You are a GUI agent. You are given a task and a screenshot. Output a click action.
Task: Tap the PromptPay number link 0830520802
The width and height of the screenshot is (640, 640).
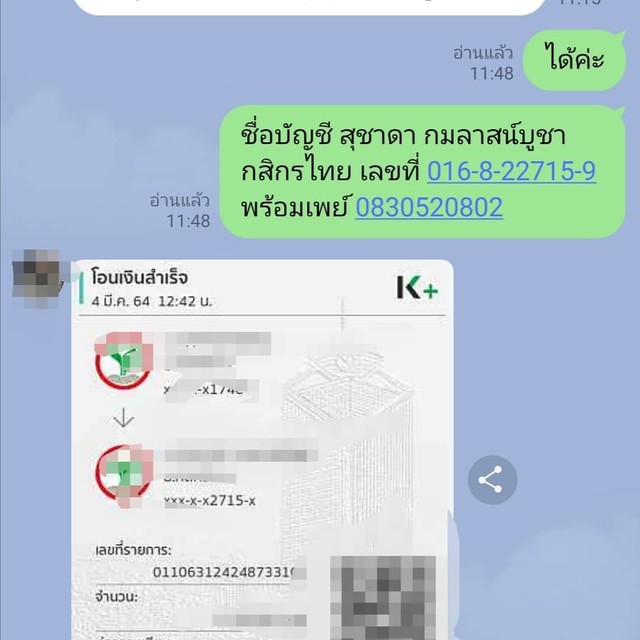tap(429, 208)
